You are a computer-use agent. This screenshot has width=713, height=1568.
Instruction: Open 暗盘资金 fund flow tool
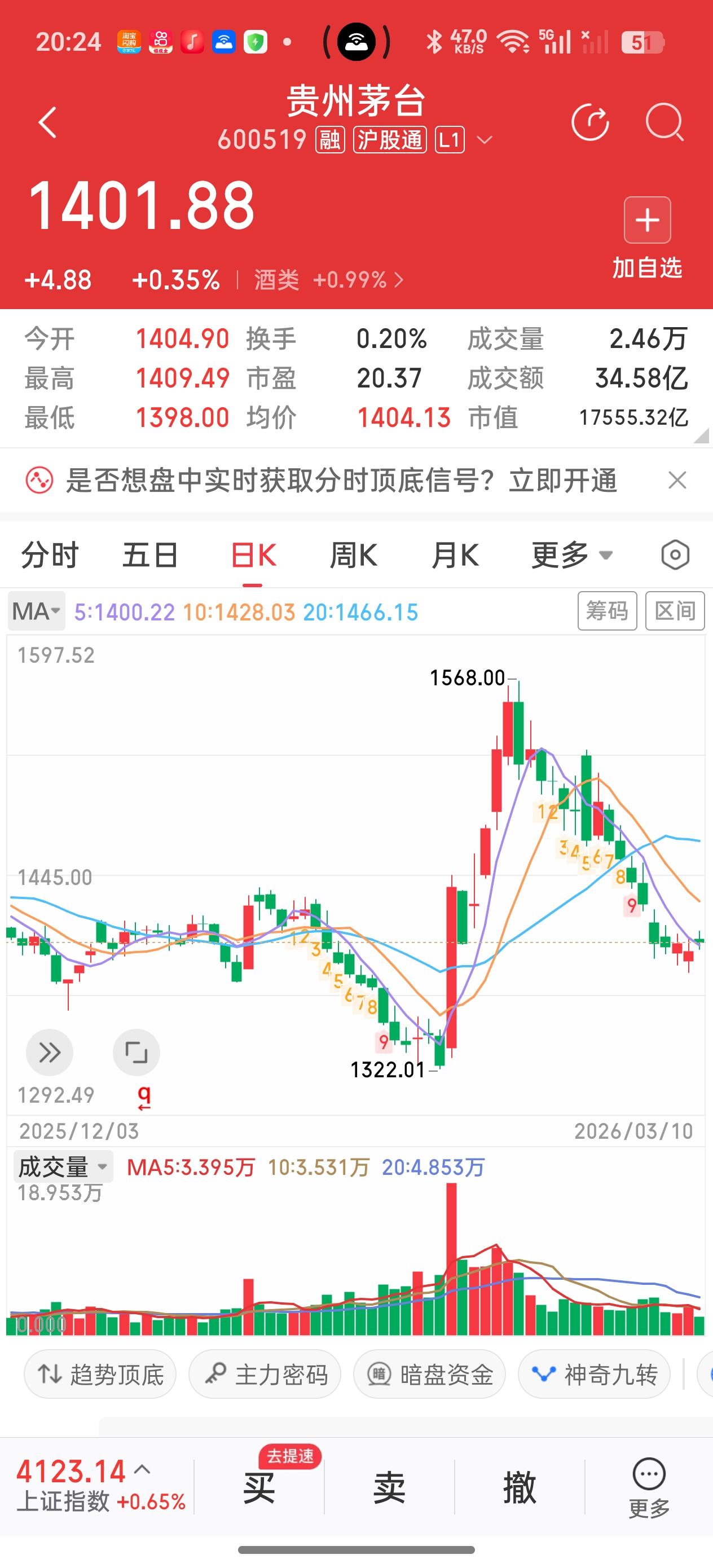[429, 1374]
